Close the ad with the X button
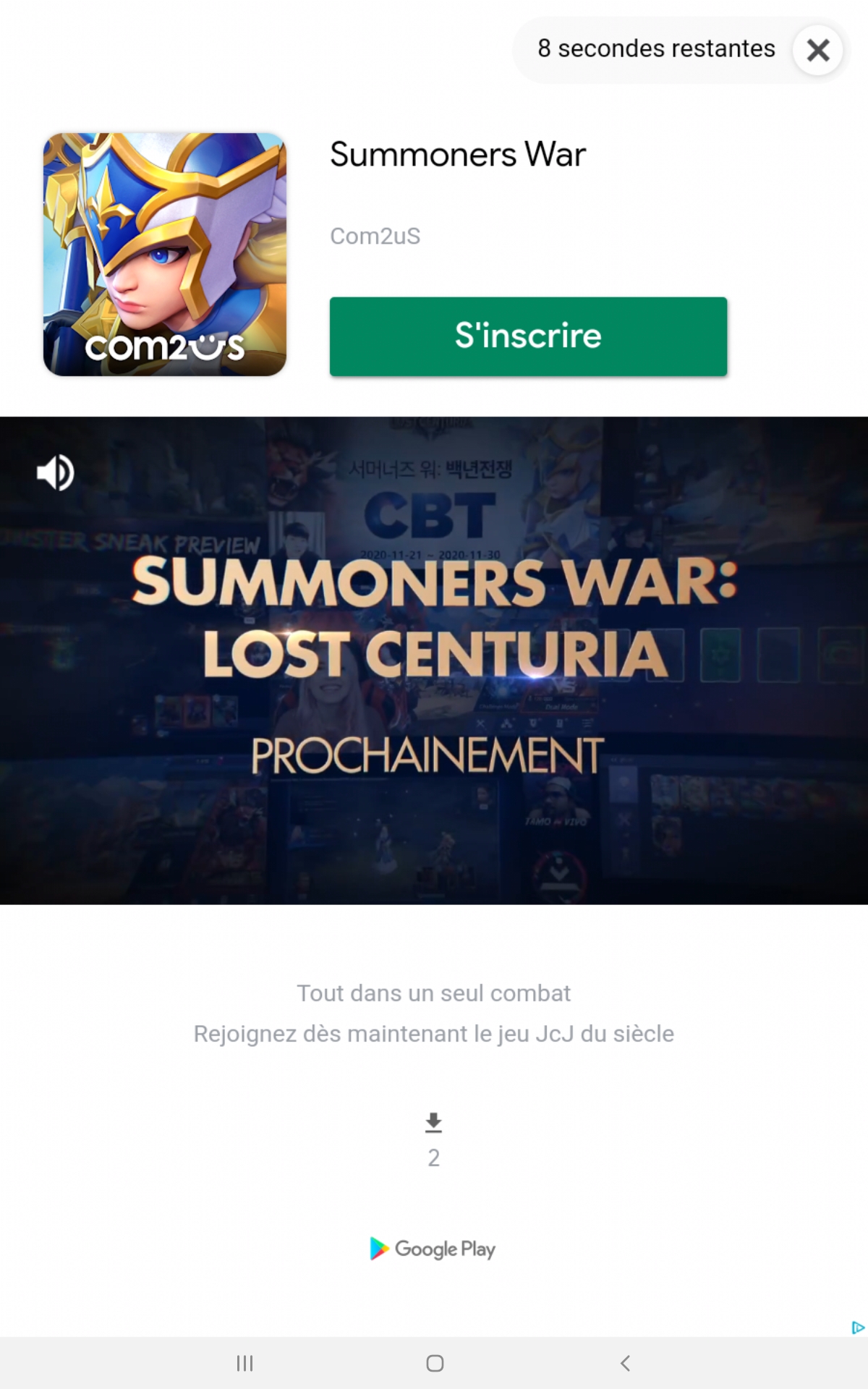The width and height of the screenshot is (868, 1389). pyautogui.click(x=817, y=50)
